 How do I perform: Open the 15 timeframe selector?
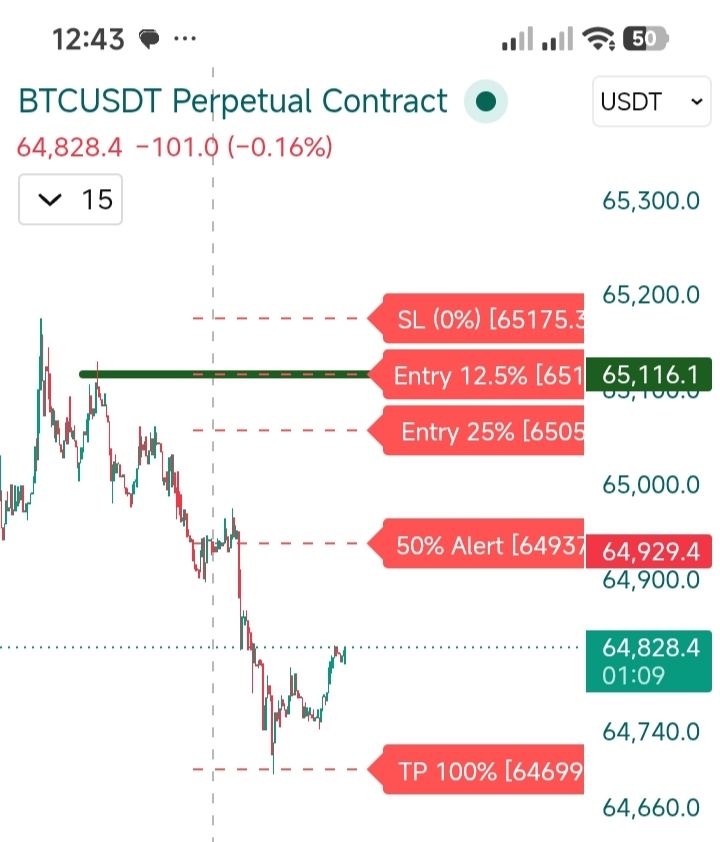[x=70, y=199]
